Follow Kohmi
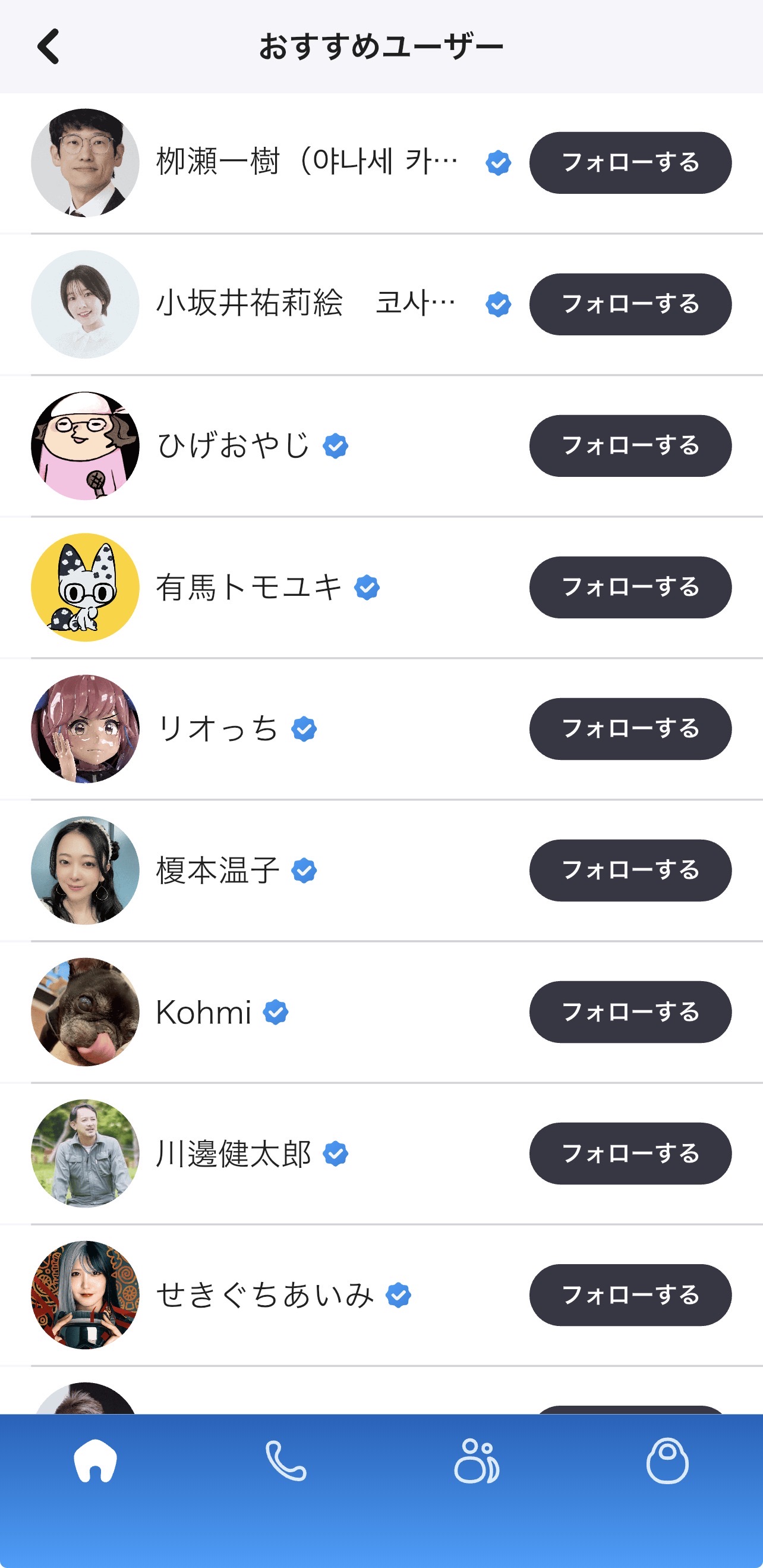763x1568 pixels. point(630,1012)
